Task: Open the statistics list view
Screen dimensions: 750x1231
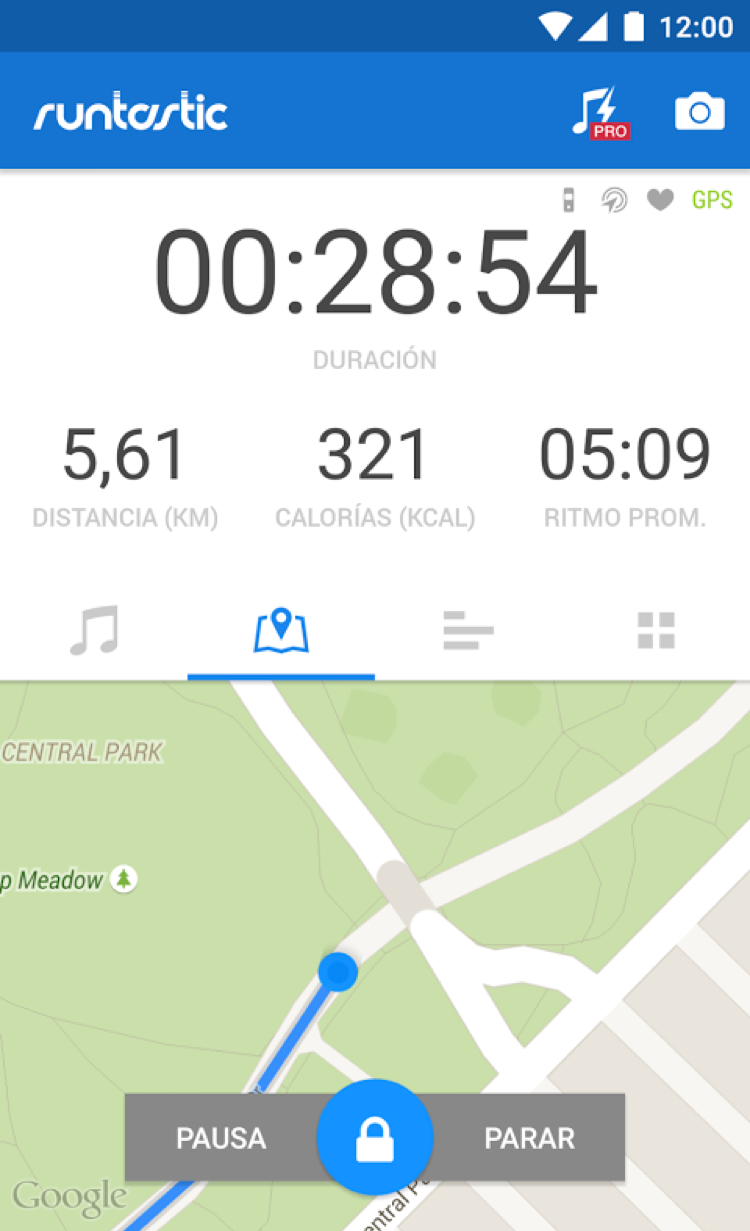Action: [x=468, y=631]
